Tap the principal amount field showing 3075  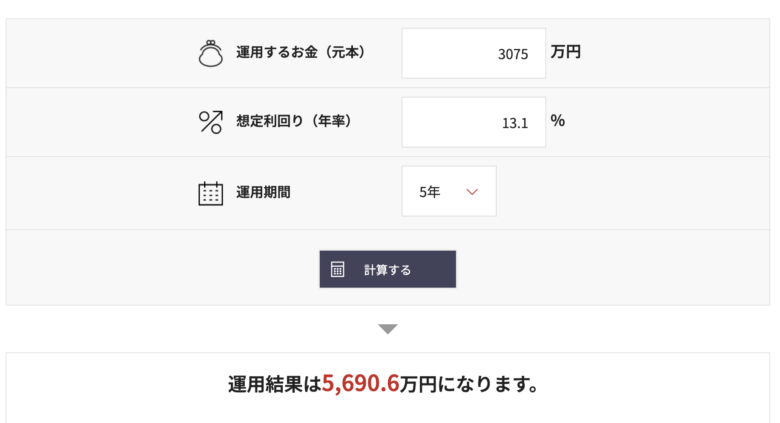click(x=473, y=53)
